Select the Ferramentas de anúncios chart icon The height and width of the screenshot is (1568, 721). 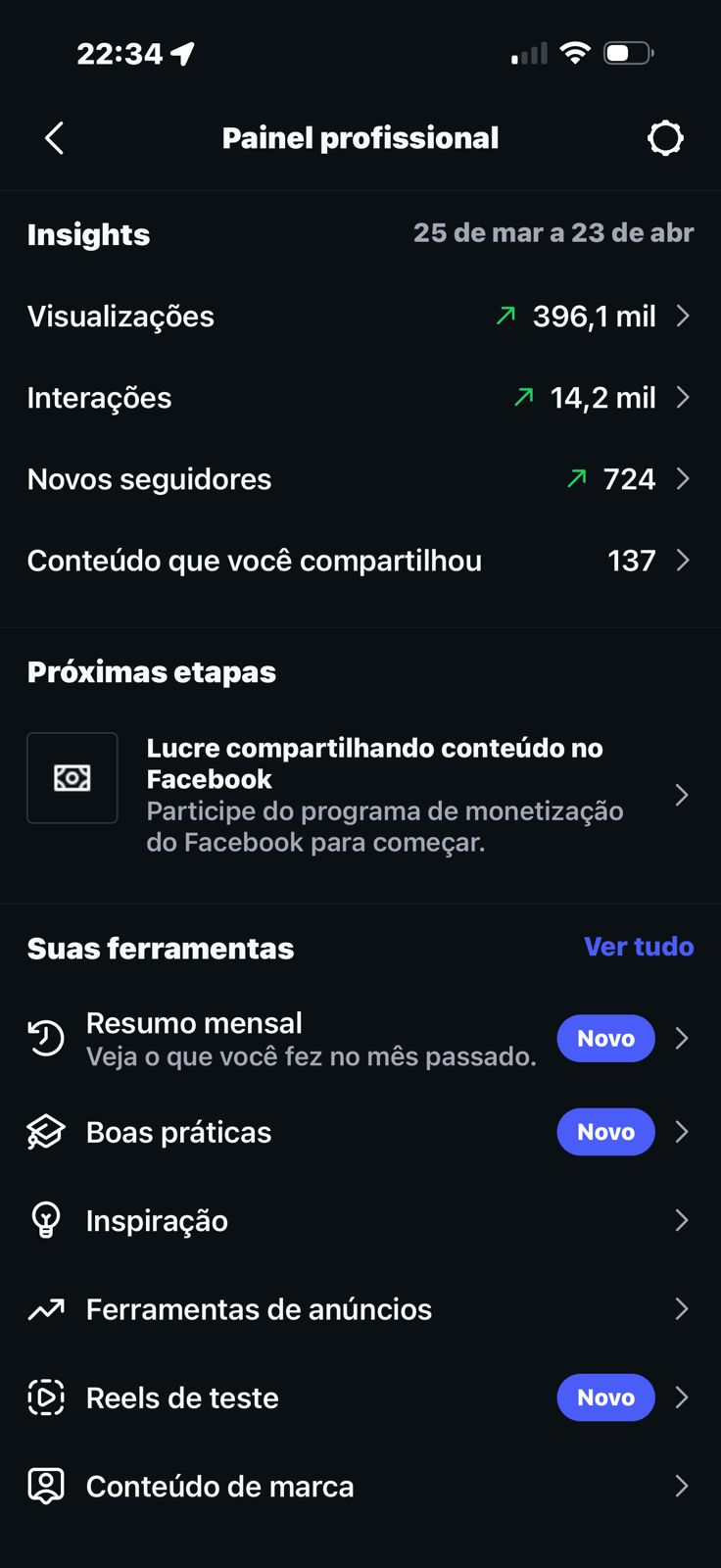tap(45, 1308)
